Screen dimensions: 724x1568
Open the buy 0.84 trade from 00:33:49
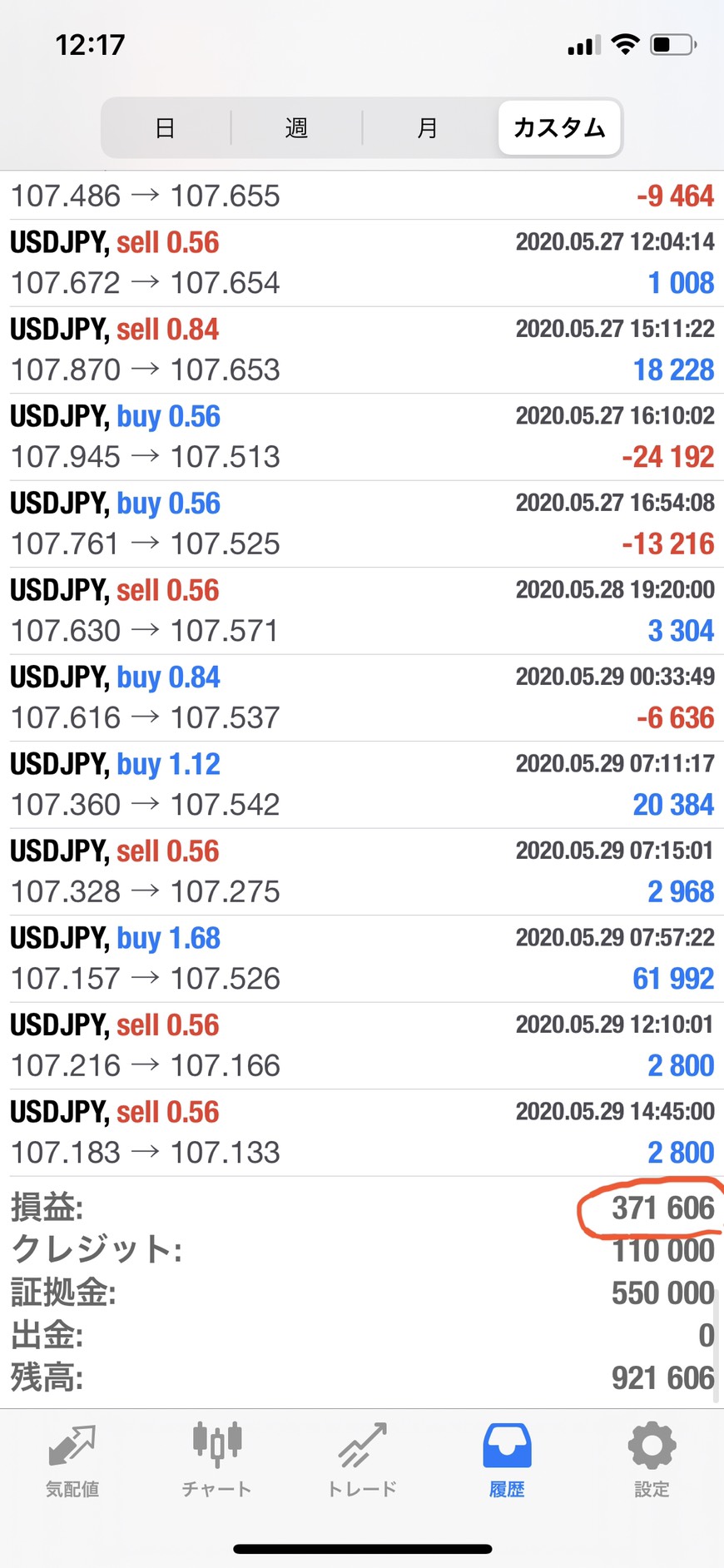click(362, 698)
